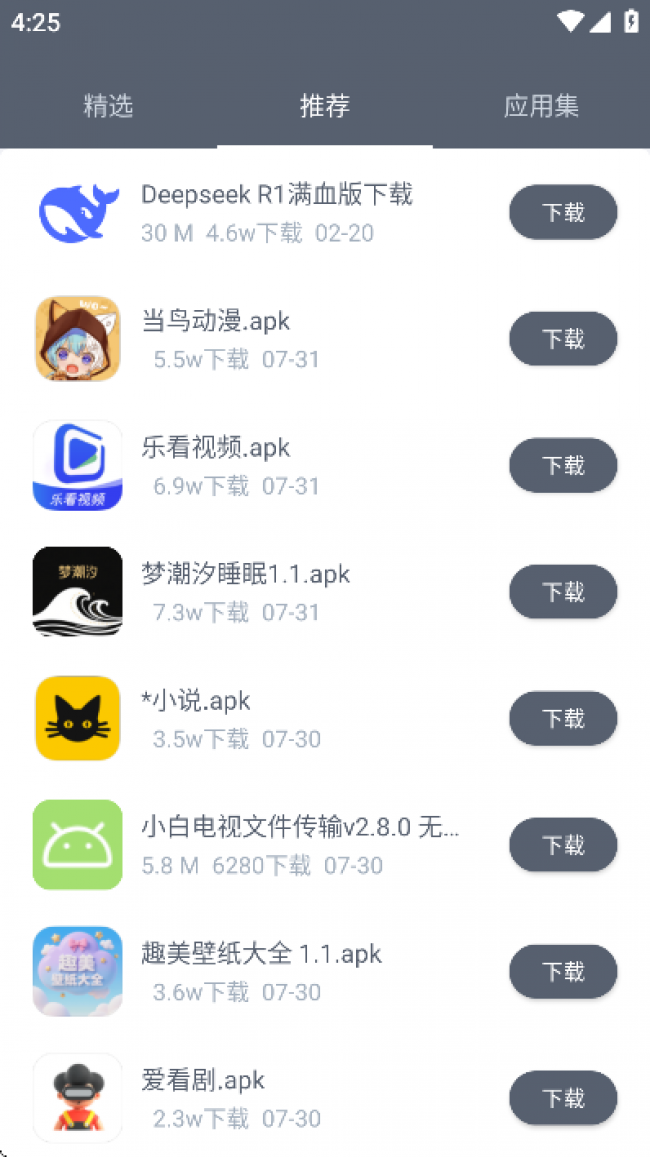Select the 推荐 tab
This screenshot has width=650, height=1157.
(x=325, y=106)
